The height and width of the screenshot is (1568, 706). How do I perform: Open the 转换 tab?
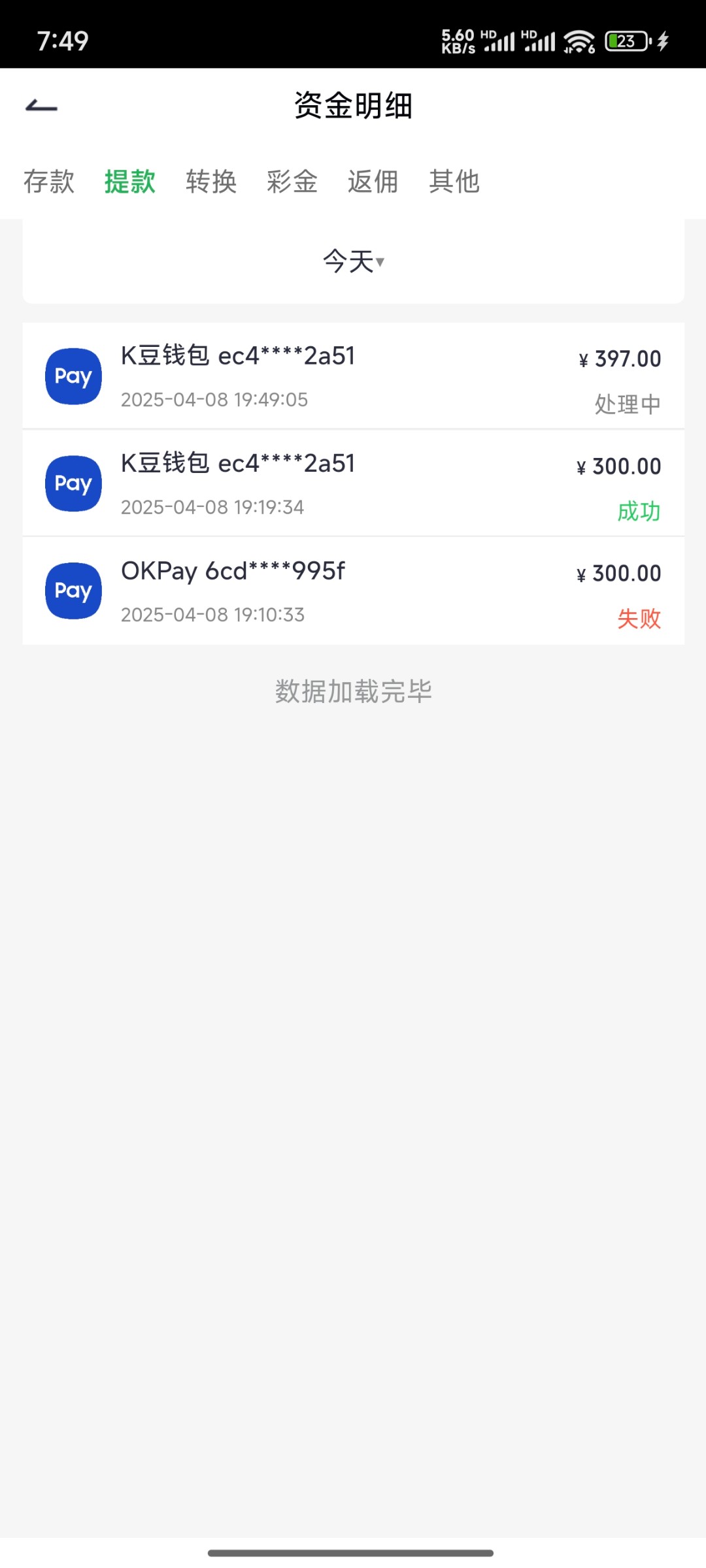tap(211, 182)
